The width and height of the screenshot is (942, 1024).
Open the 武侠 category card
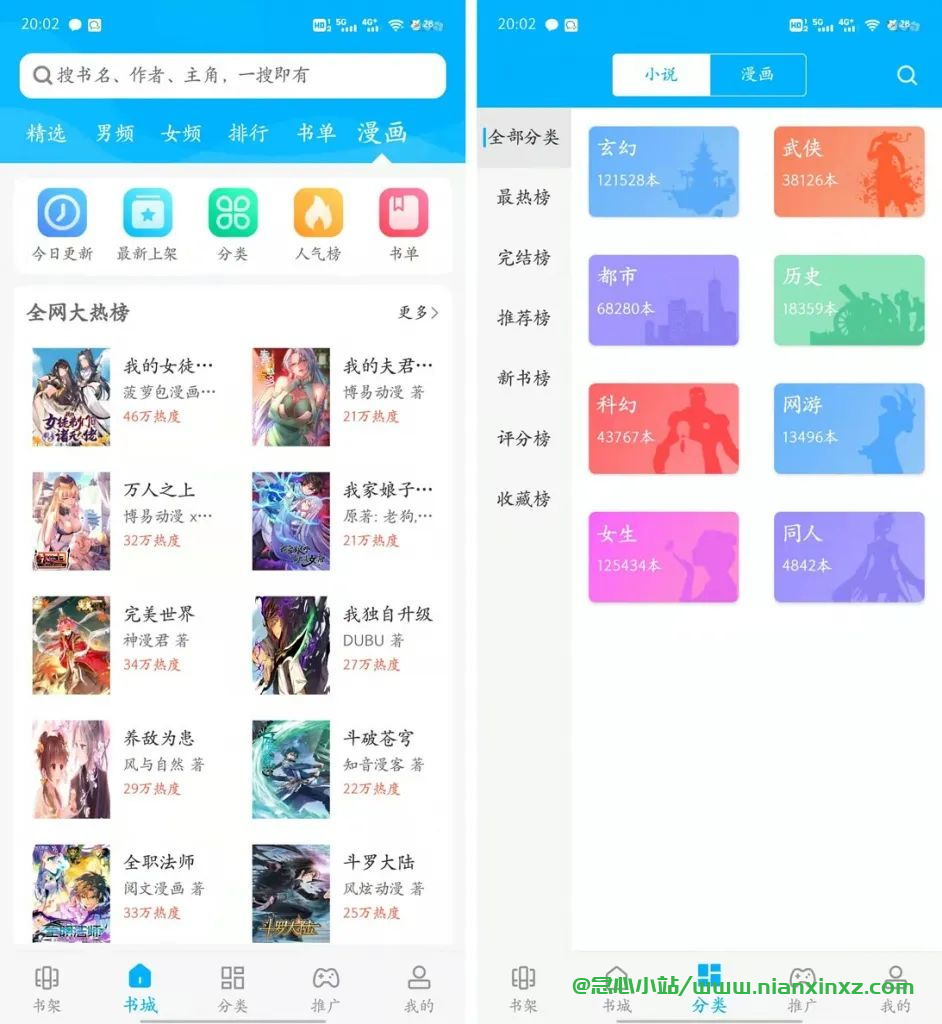(849, 171)
